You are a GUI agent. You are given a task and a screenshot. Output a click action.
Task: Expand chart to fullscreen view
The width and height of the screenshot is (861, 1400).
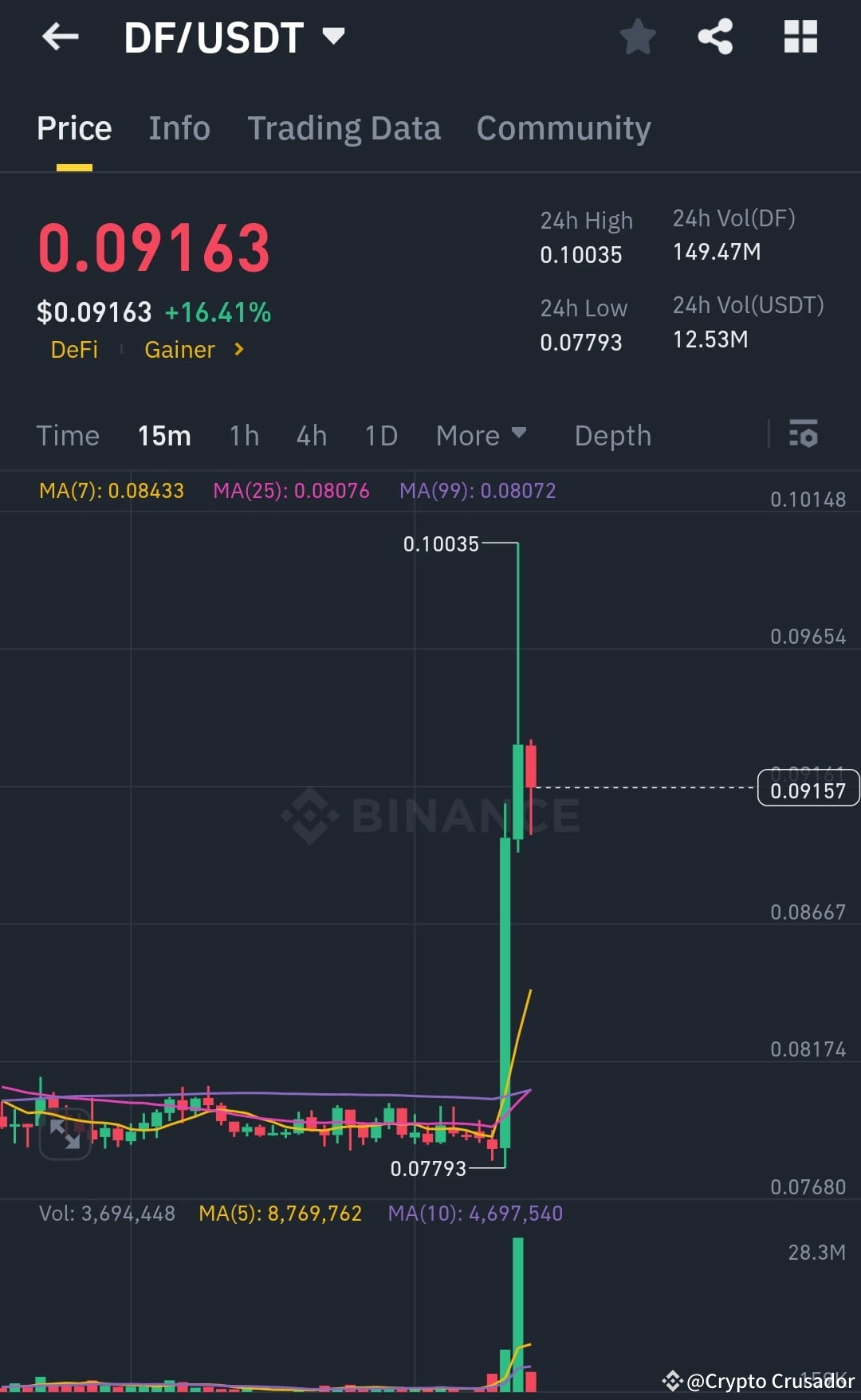pyautogui.click(x=65, y=1132)
